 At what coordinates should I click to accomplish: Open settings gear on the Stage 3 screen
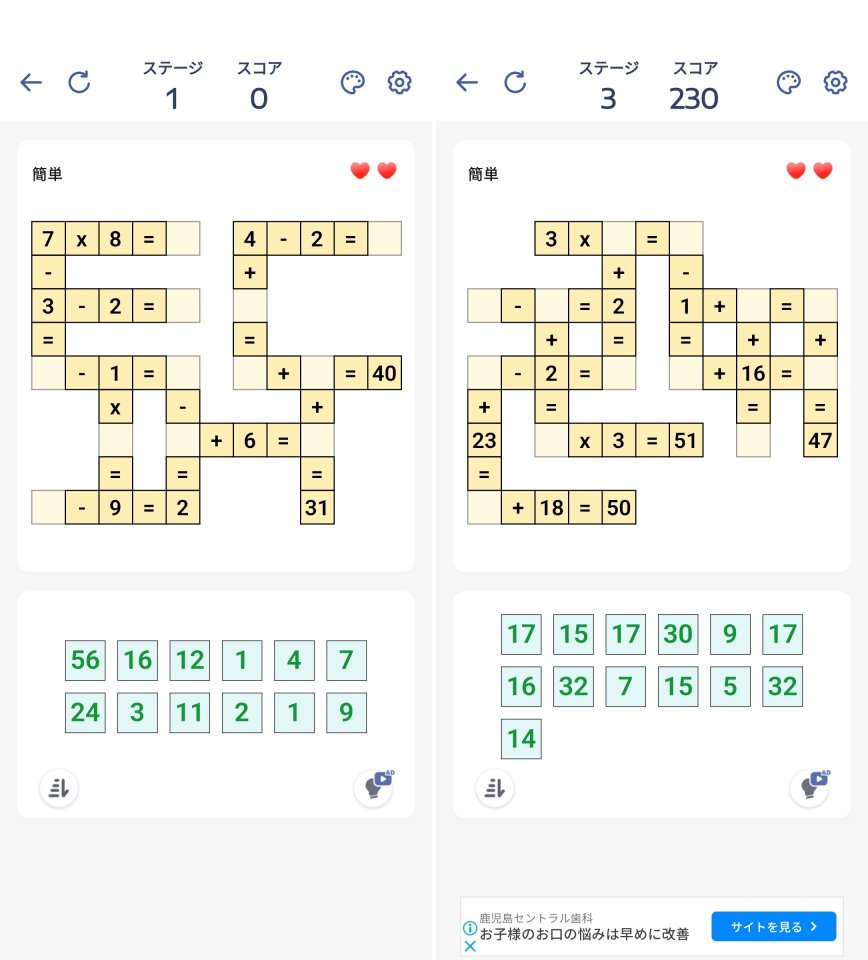(x=835, y=83)
